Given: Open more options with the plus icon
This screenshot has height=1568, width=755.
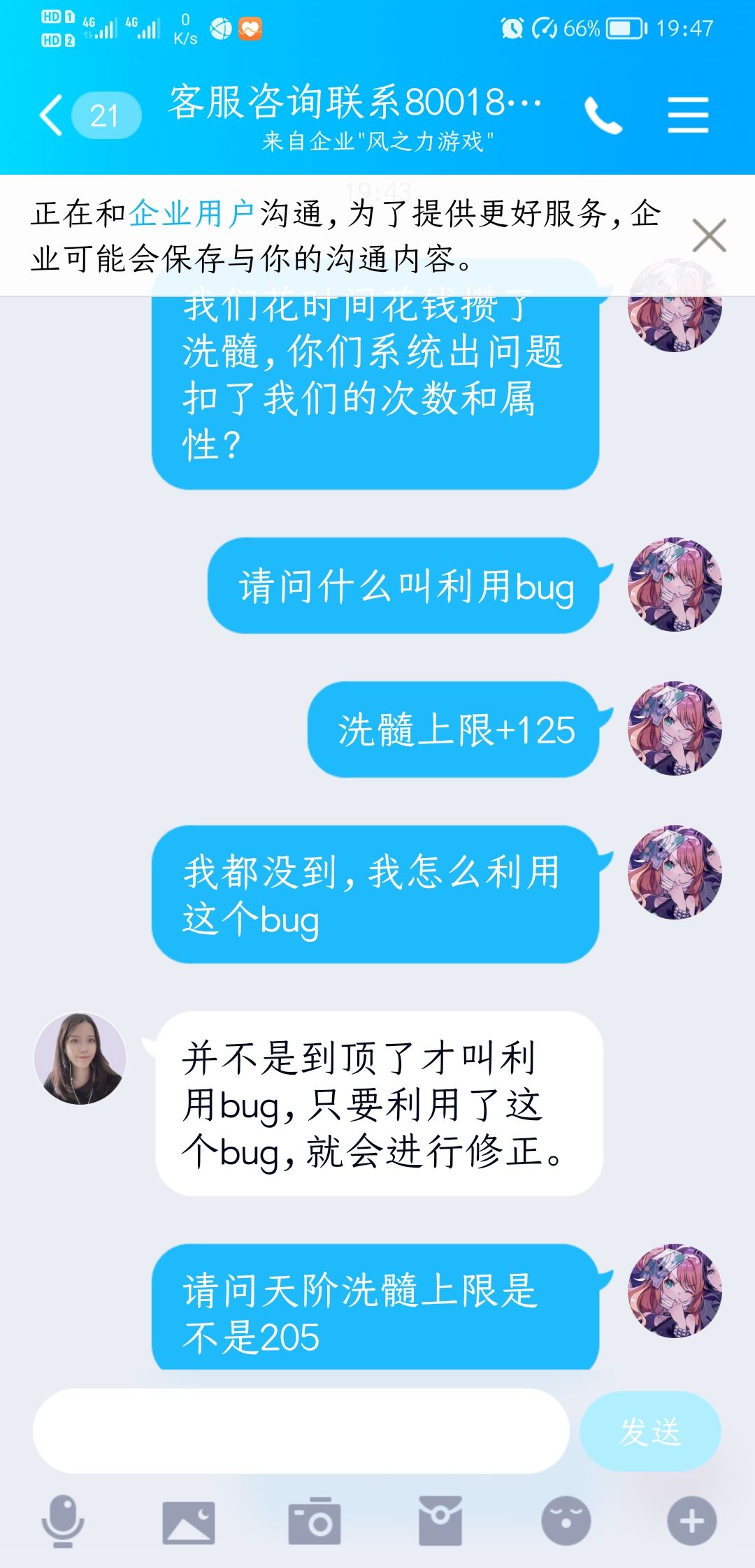Looking at the screenshot, I should tap(692, 1521).
